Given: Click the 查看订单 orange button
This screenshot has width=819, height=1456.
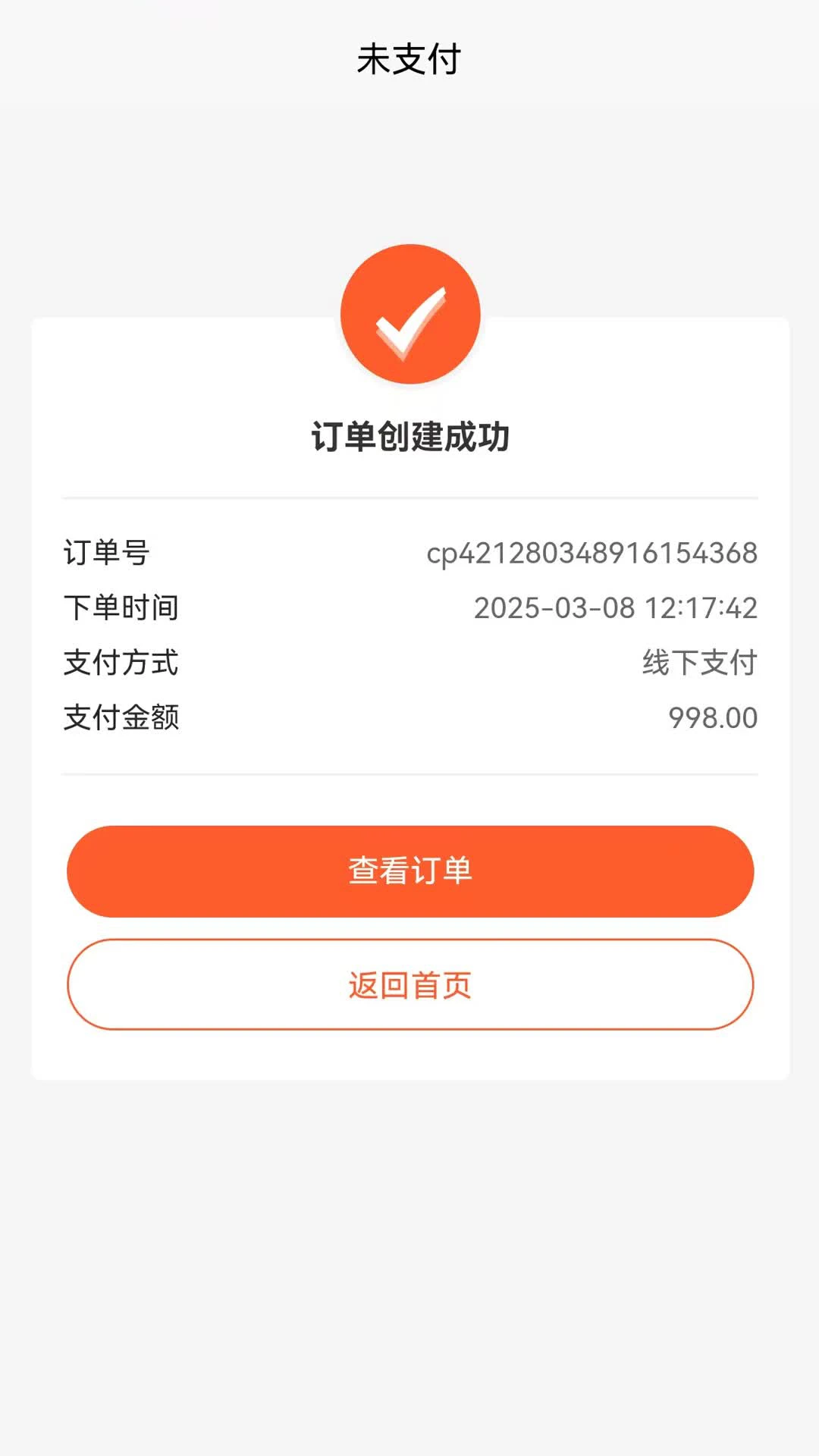Looking at the screenshot, I should click(409, 871).
